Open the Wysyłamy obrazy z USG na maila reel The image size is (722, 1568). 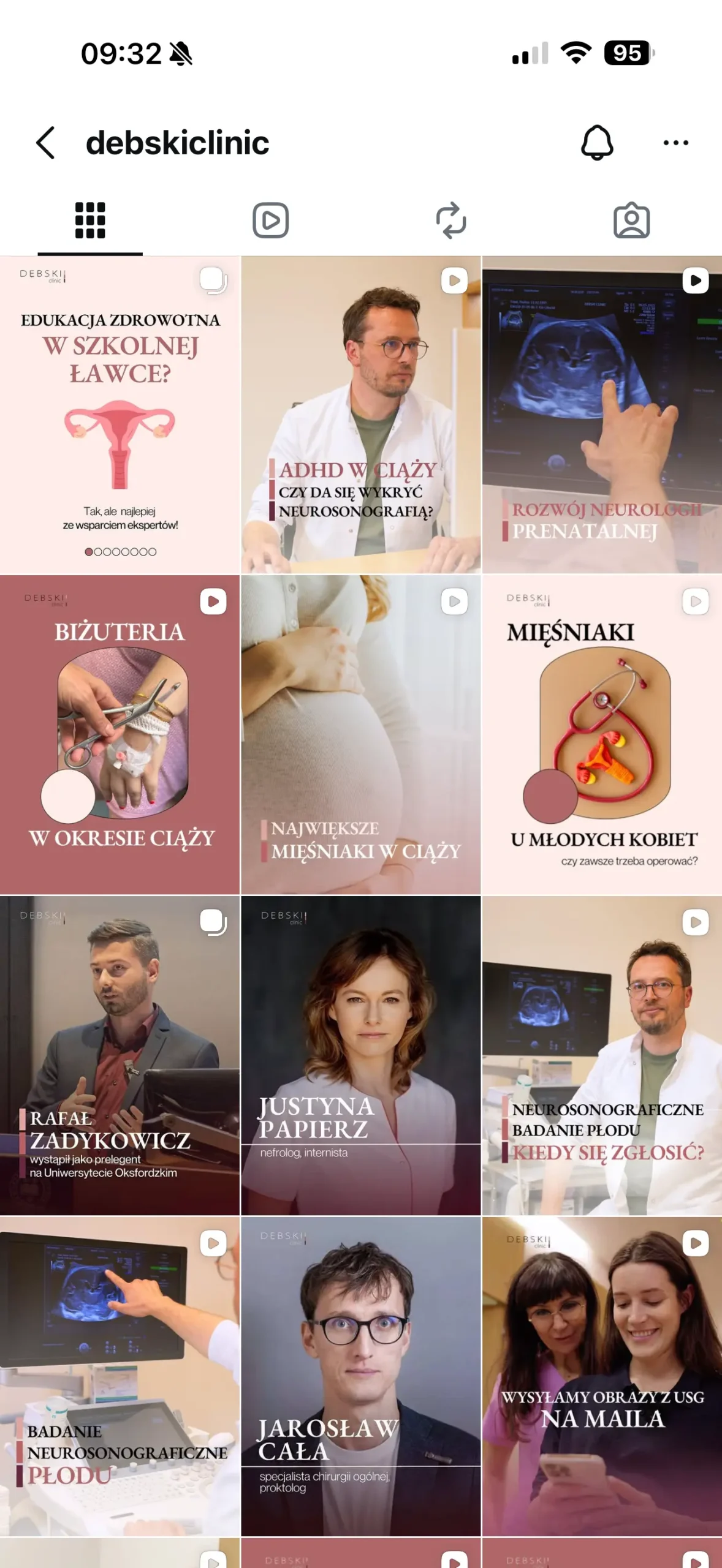tap(602, 1376)
